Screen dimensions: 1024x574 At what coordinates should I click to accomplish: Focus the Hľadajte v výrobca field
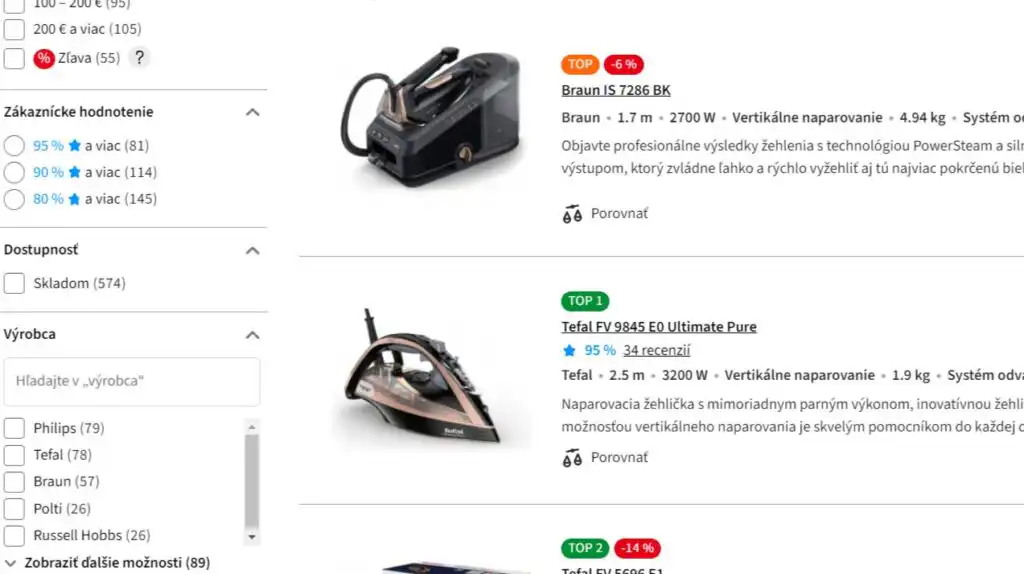[x=131, y=381]
